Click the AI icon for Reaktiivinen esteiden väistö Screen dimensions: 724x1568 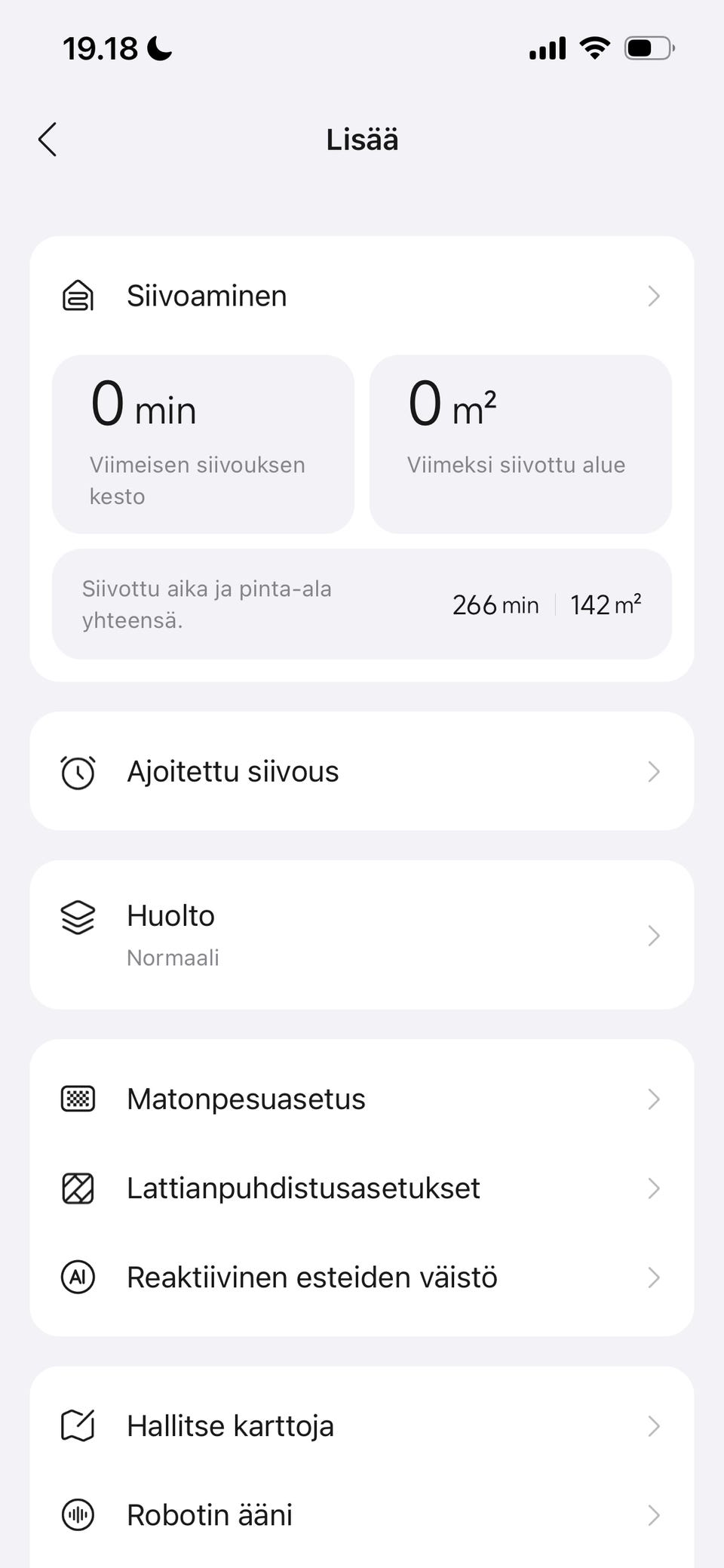point(78,1277)
